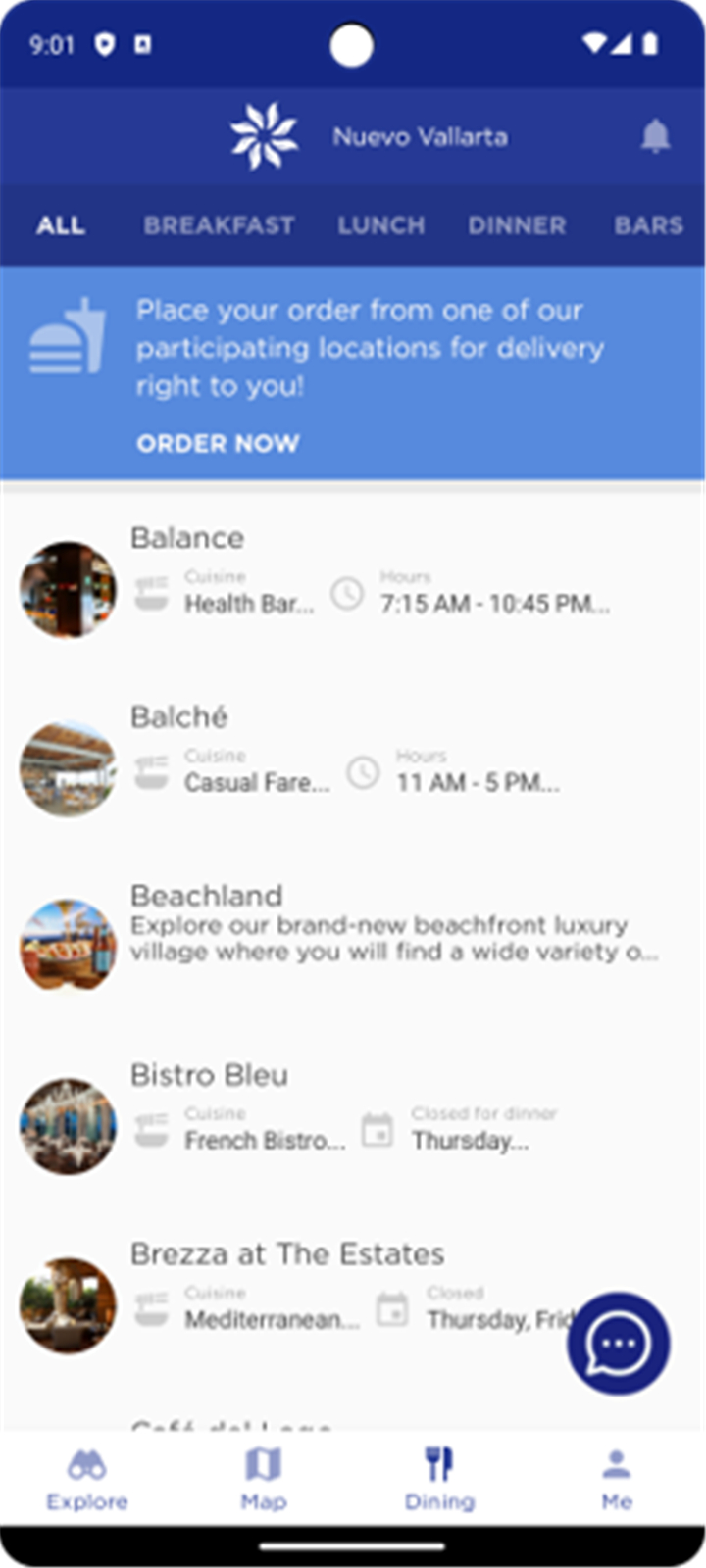Show the Bars tab
Viewport: 706px width, 1568px height.
click(x=648, y=225)
